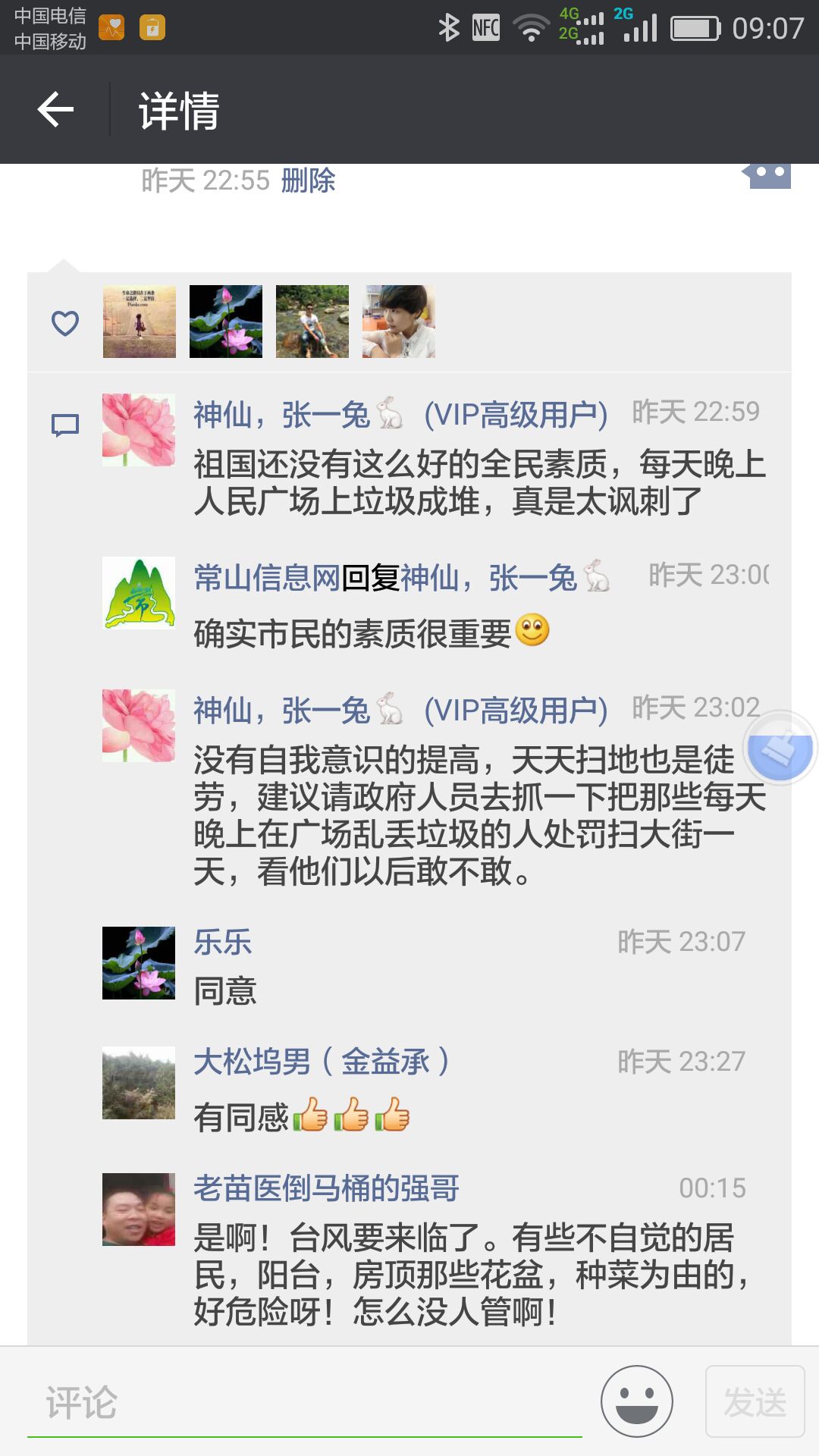
Task: Tap the name 大松坞男（金益承）
Action: point(322,1061)
